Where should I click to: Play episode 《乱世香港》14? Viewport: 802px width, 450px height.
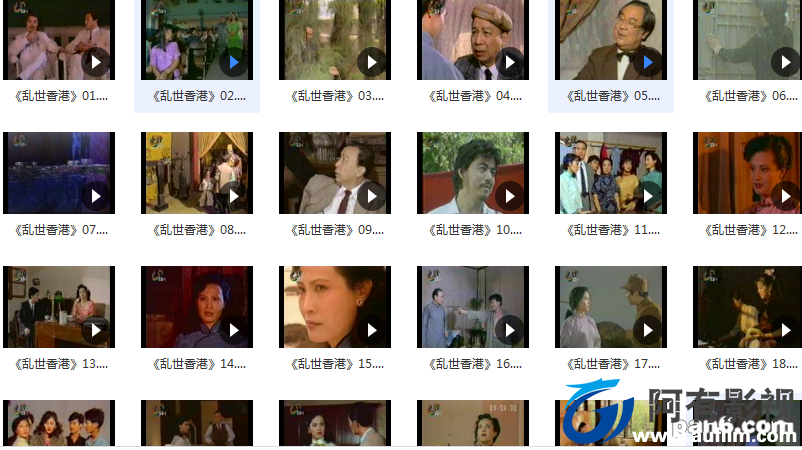[x=196, y=306]
